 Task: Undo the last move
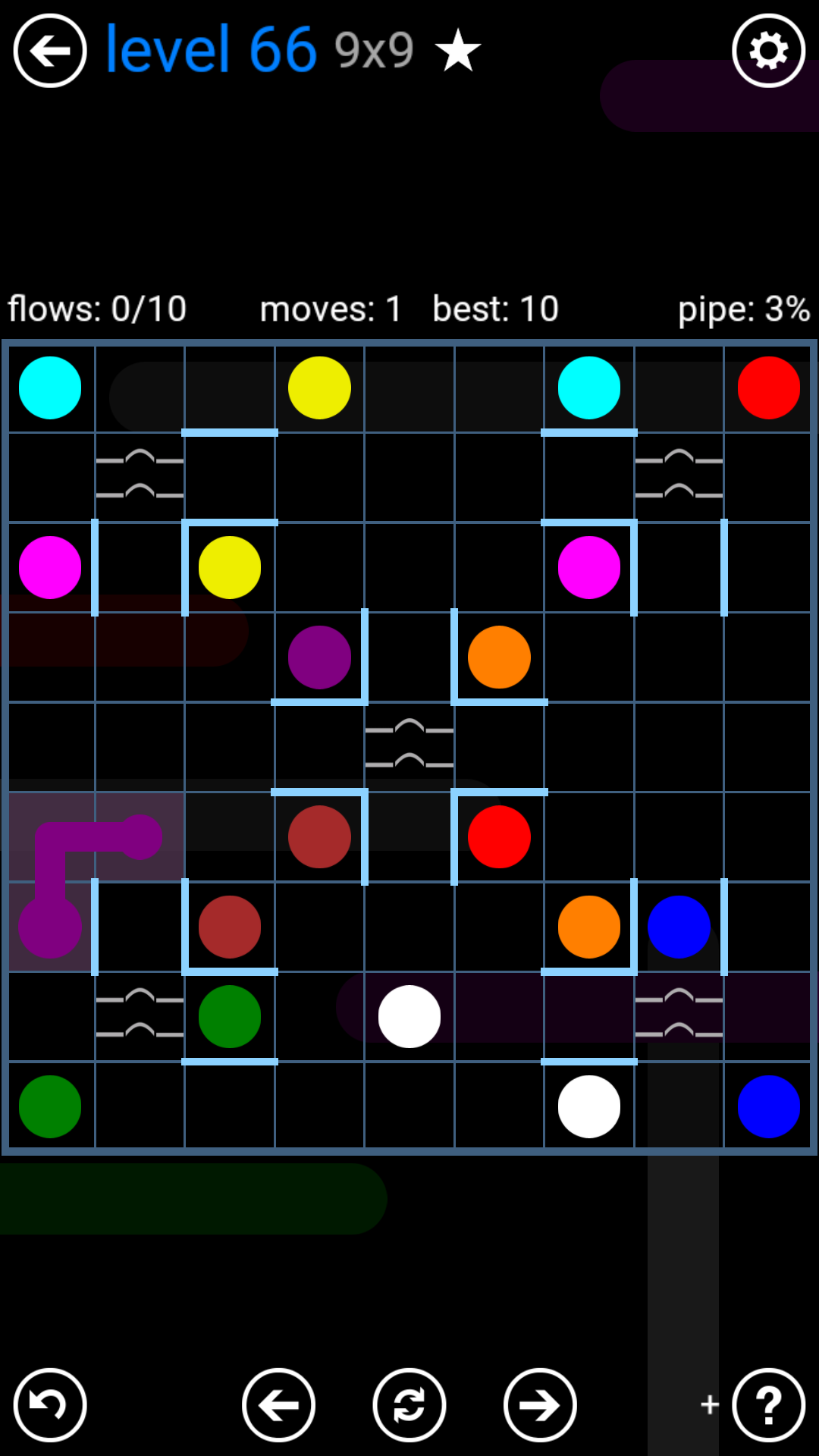pos(50,1405)
